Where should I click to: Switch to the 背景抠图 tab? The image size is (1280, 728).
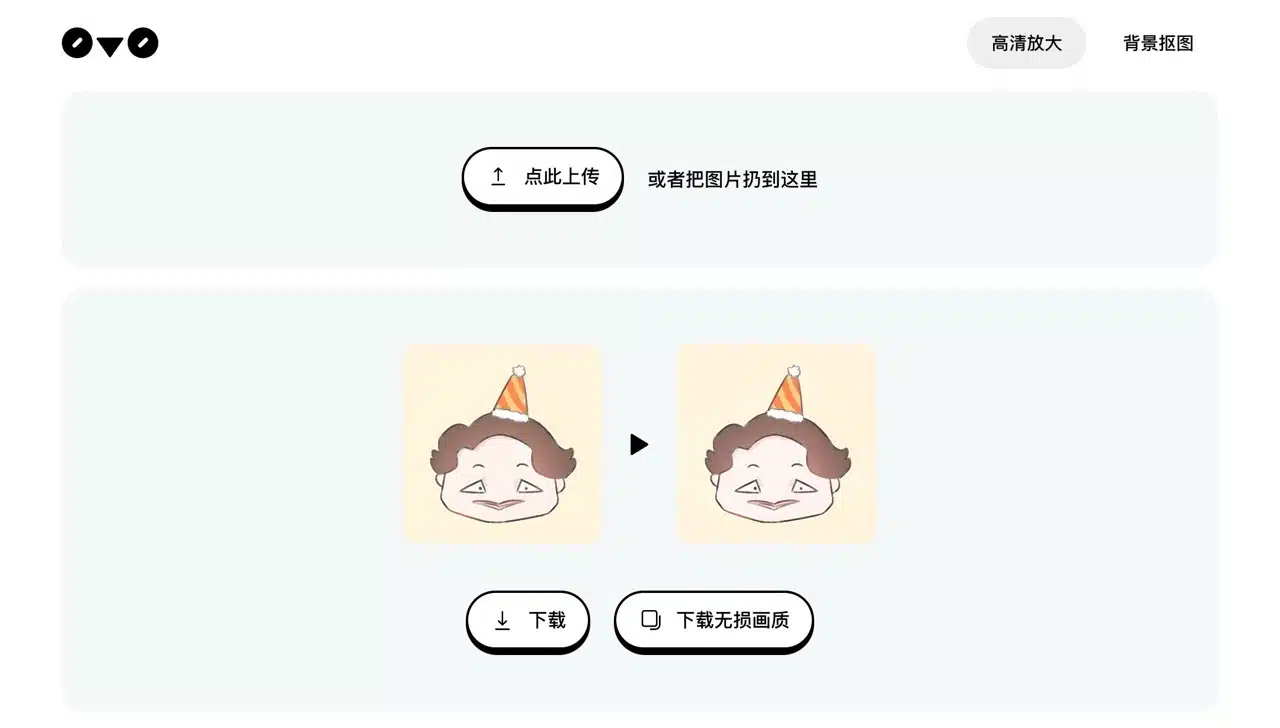[x=1158, y=43]
